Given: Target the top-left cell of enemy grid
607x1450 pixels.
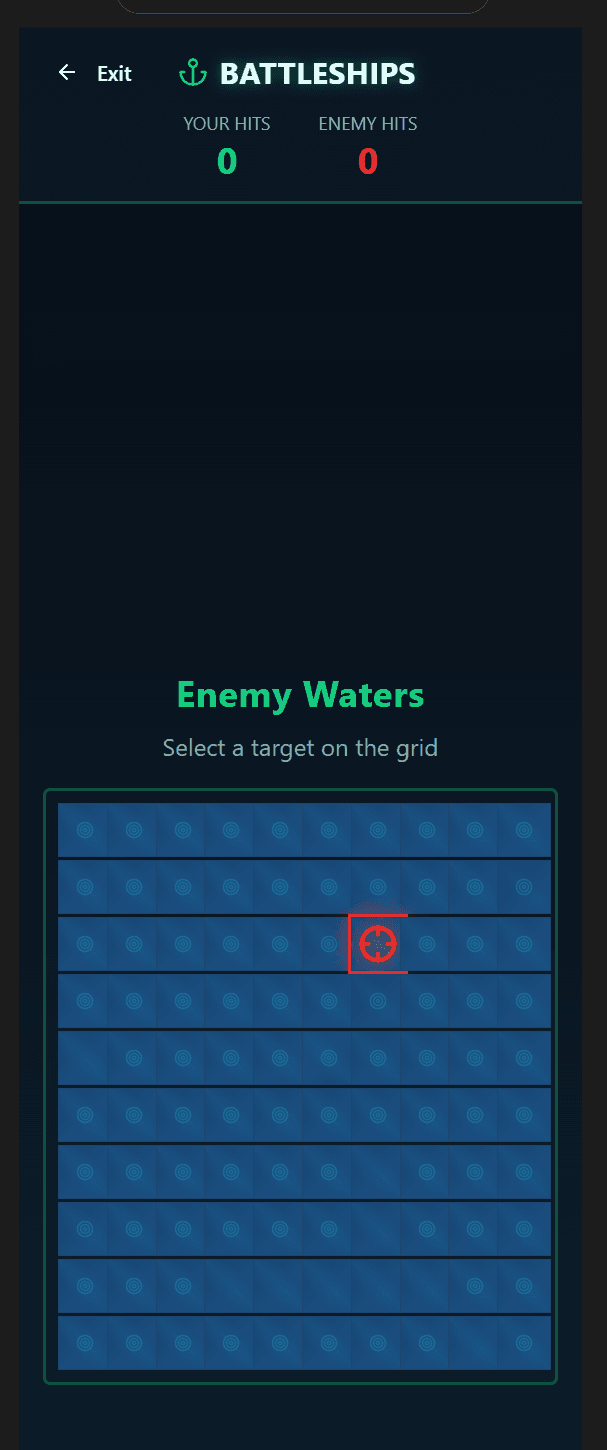Looking at the screenshot, I should [x=84, y=830].
